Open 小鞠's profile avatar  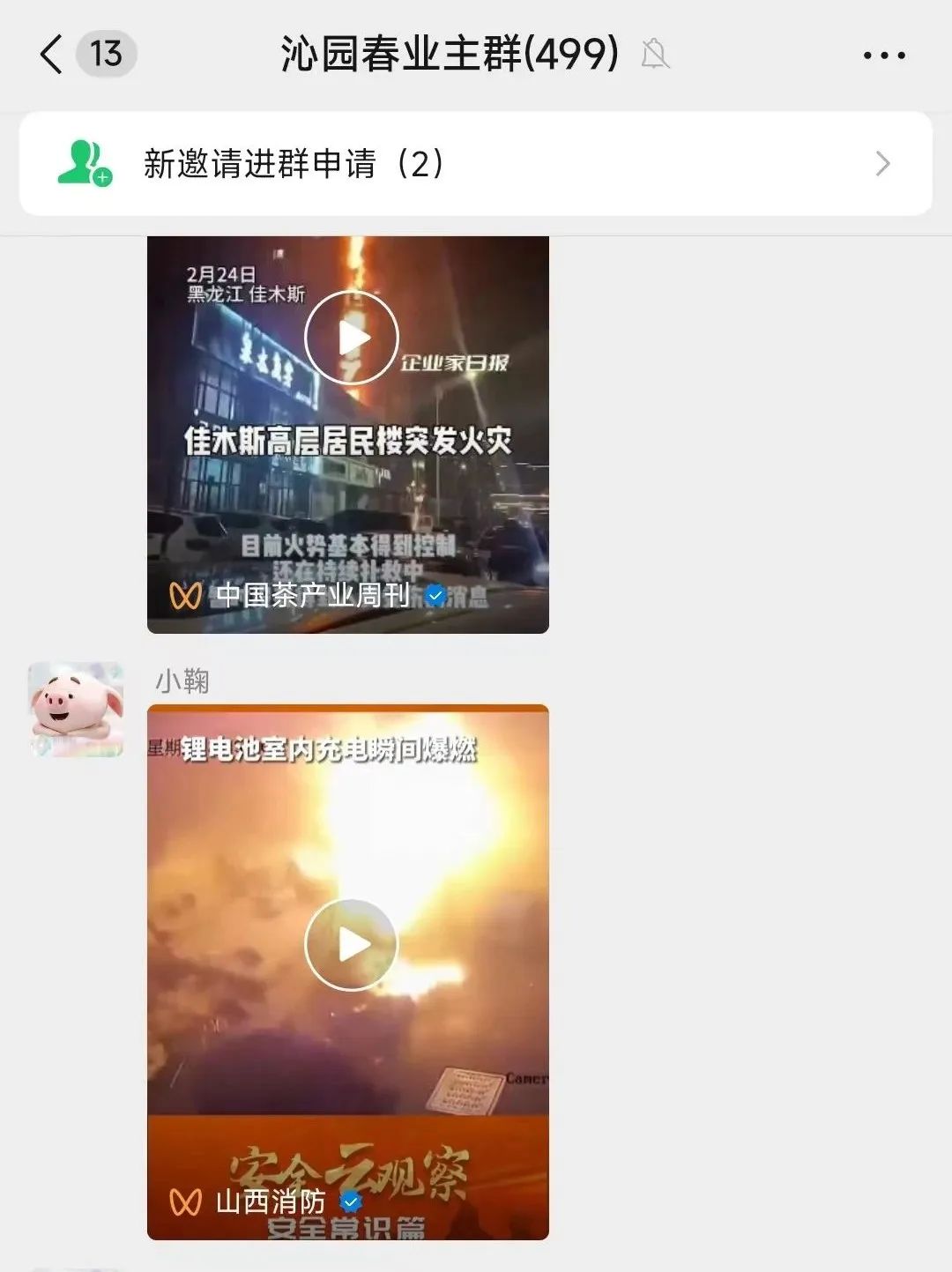(x=77, y=710)
